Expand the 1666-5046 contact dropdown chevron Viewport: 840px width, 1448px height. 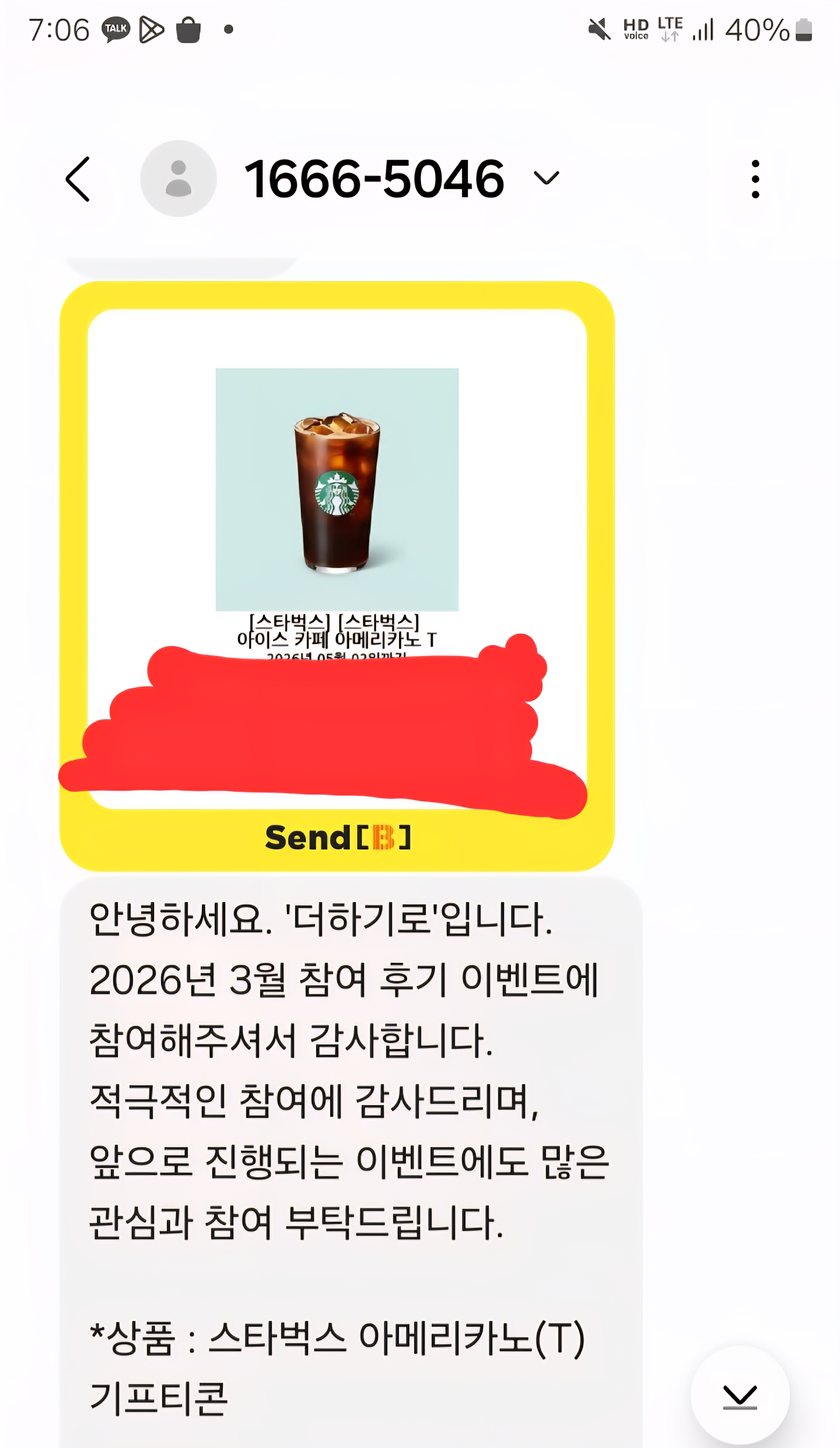coord(546,178)
